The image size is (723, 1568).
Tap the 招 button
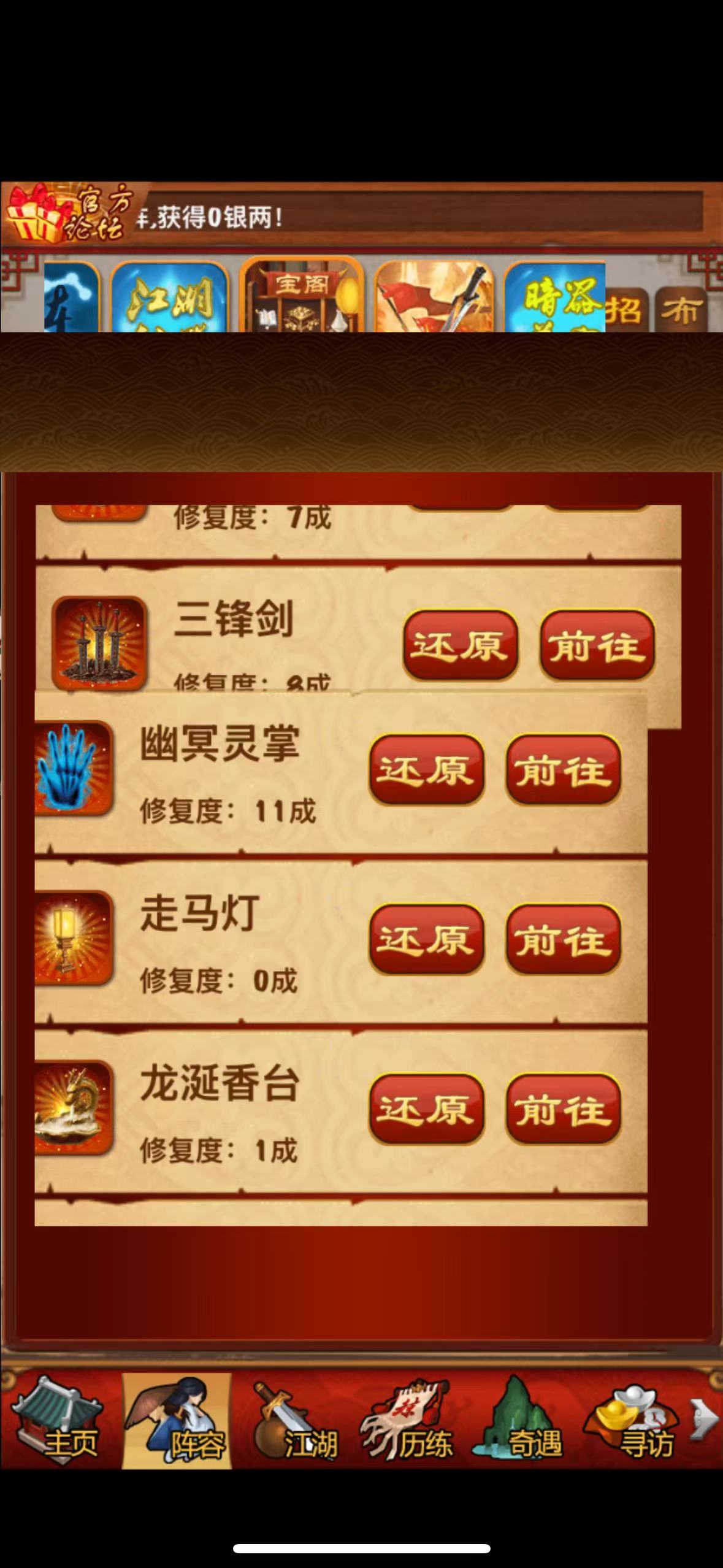625,310
